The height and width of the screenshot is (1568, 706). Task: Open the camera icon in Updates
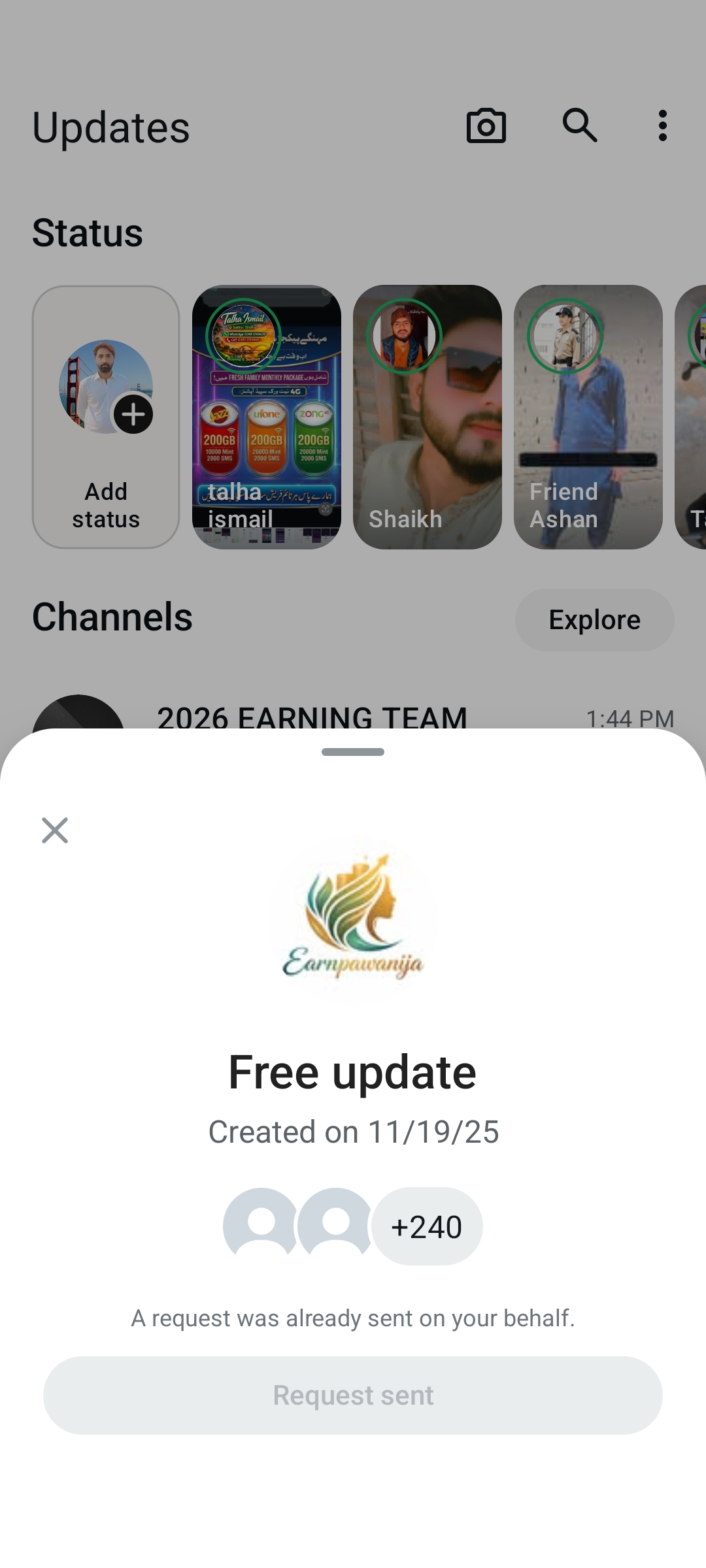coord(486,125)
